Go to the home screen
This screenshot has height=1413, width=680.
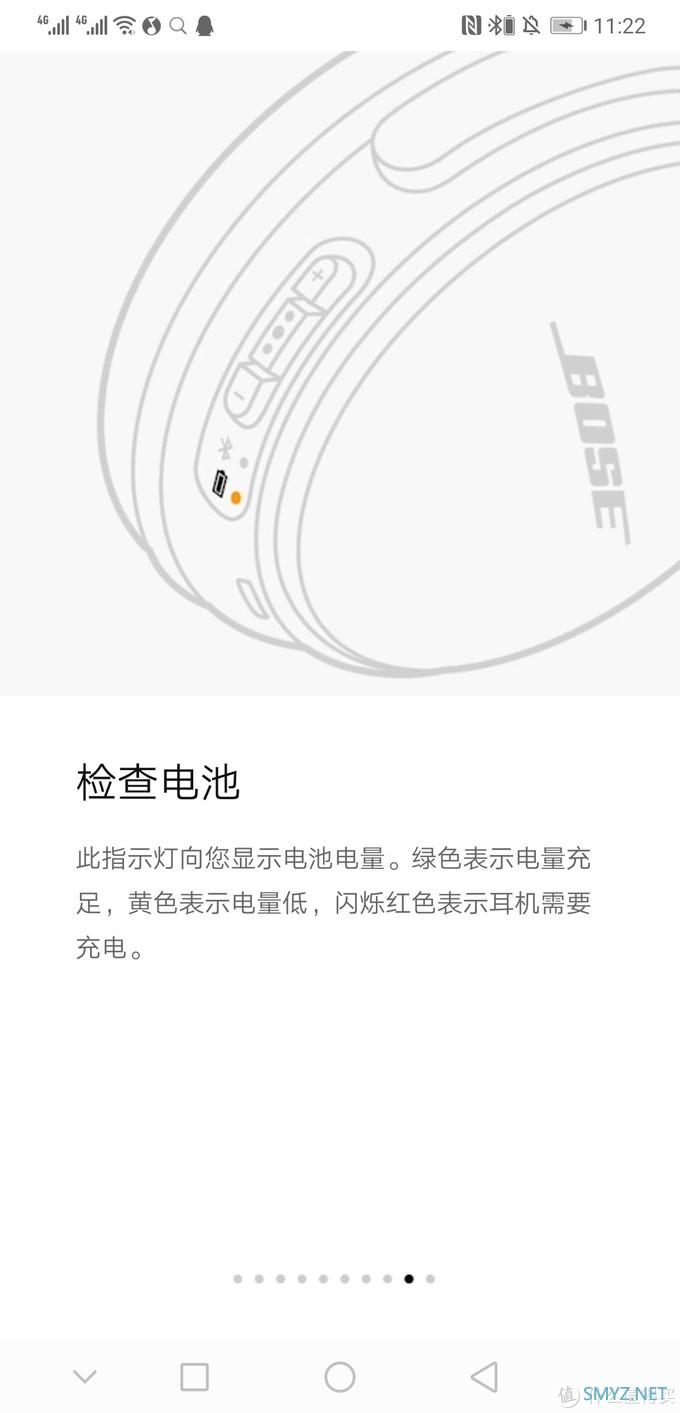[x=340, y=1377]
